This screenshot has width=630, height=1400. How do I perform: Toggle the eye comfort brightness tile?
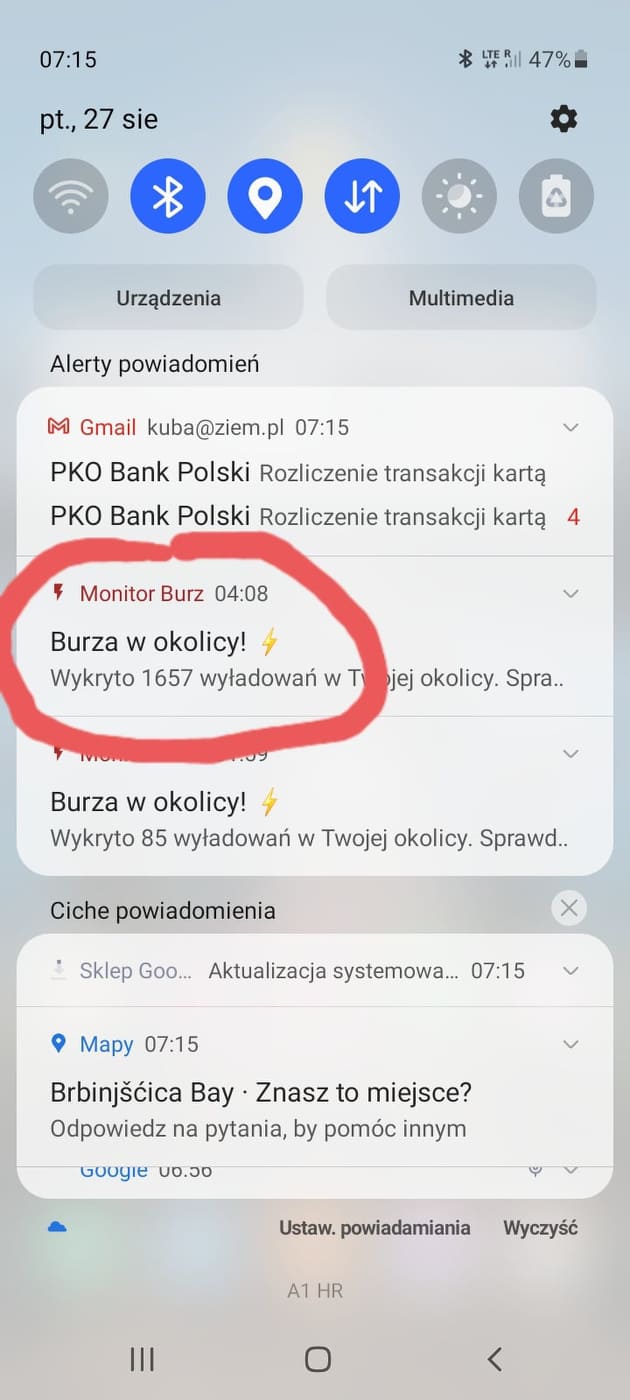pos(459,196)
